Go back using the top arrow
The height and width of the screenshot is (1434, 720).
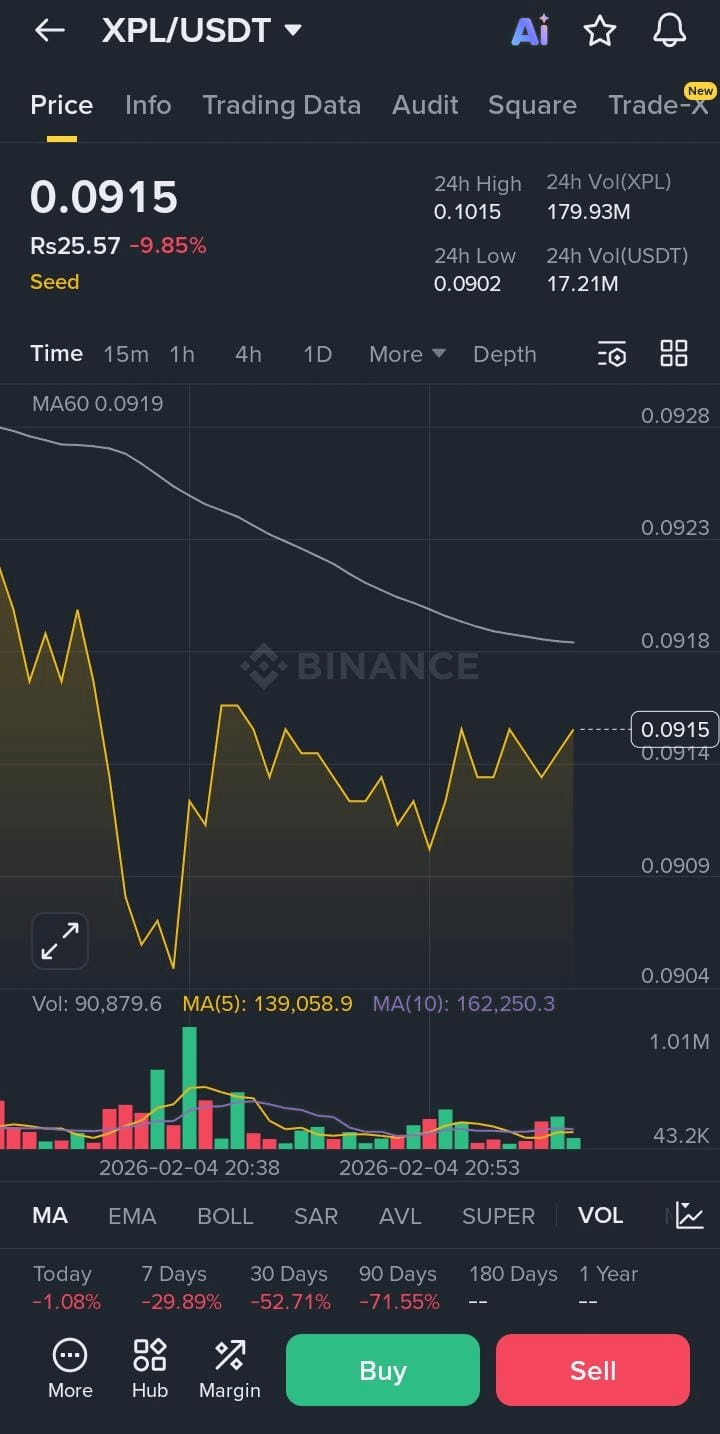click(49, 31)
